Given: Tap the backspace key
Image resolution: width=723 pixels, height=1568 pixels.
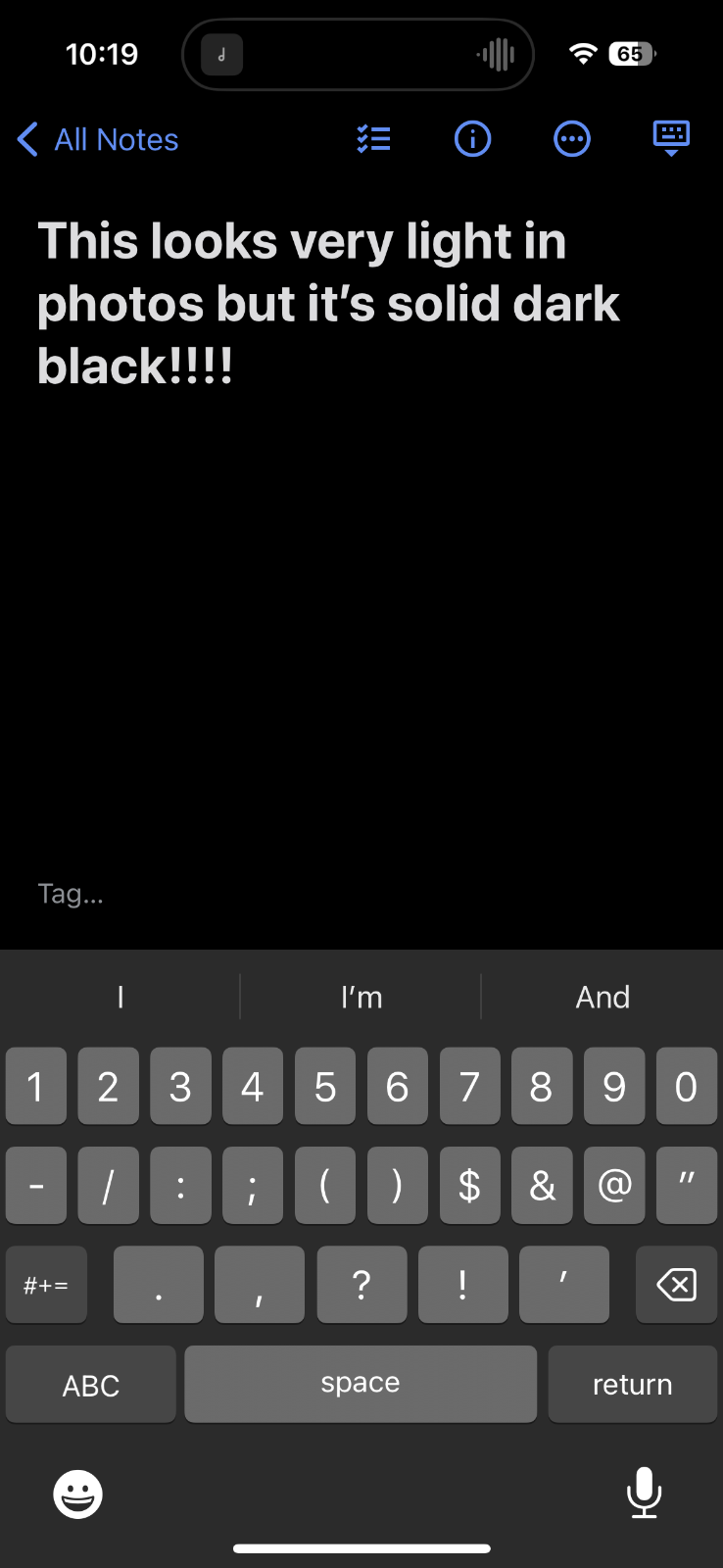Looking at the screenshot, I should point(676,1284).
